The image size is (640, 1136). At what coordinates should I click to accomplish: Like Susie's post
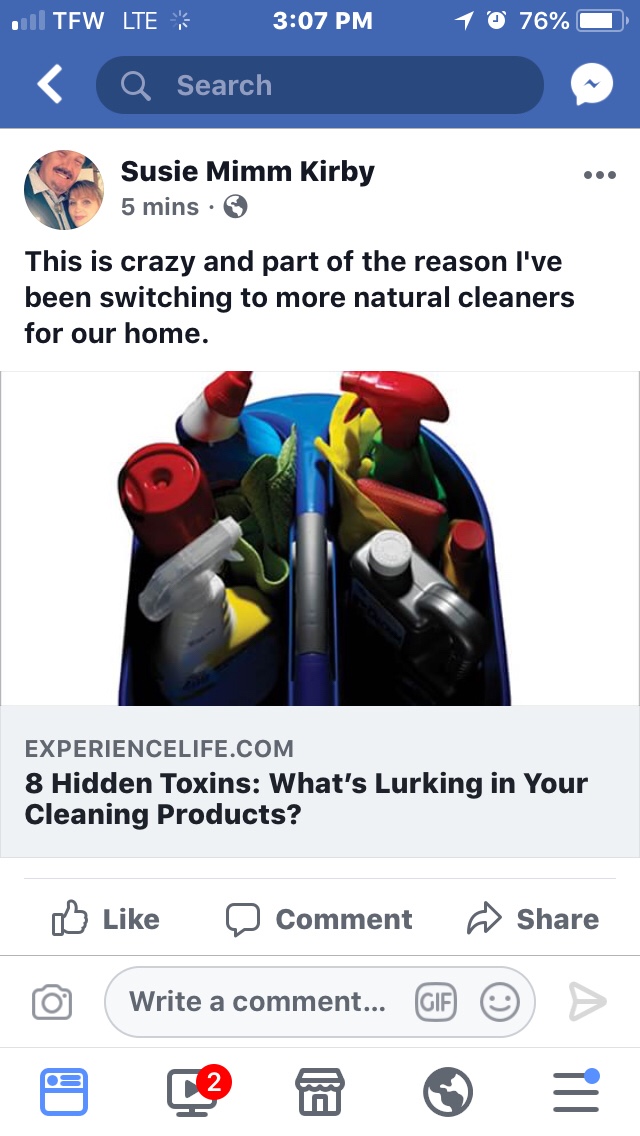coord(106,919)
